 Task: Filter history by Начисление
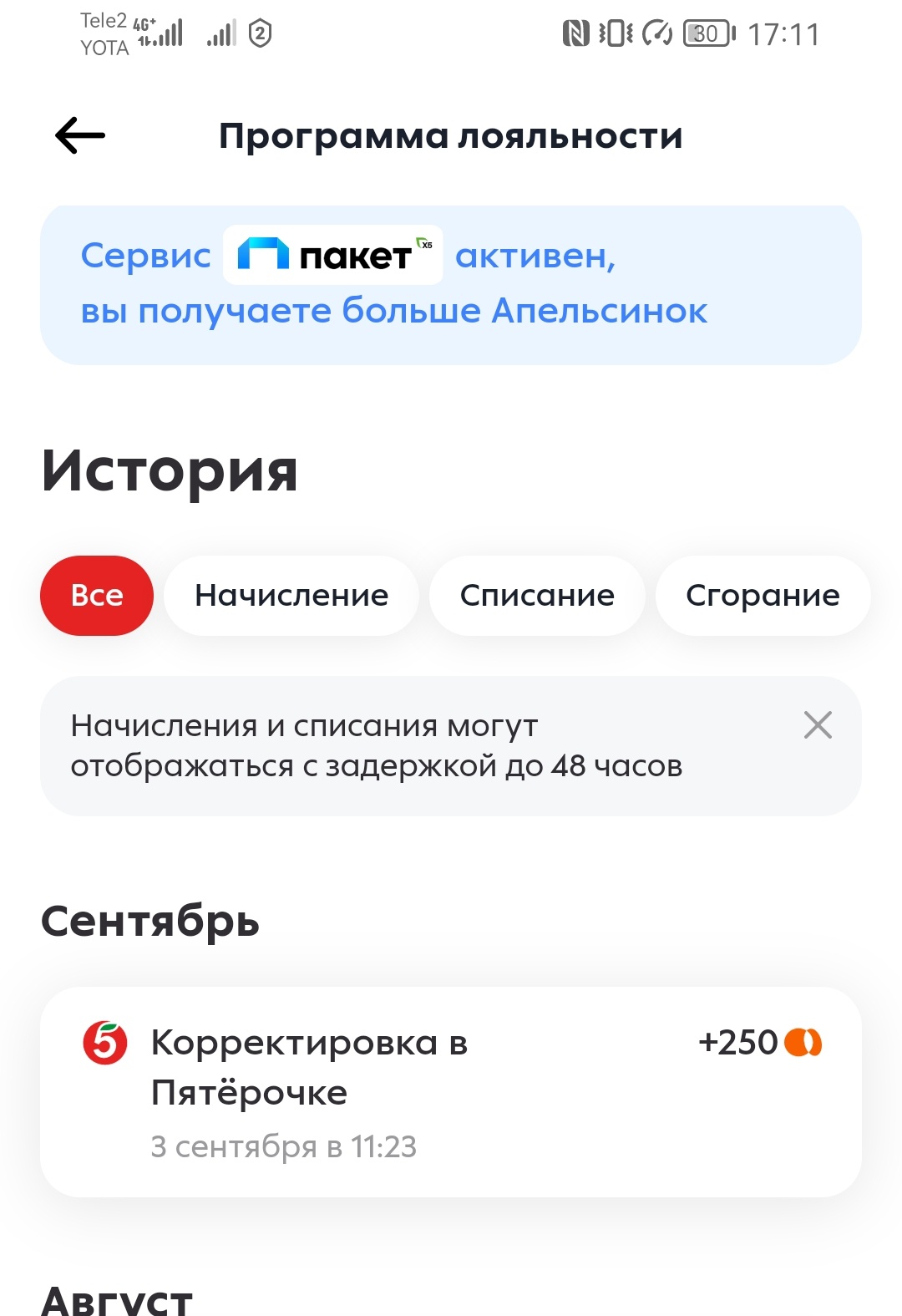pyautogui.click(x=291, y=596)
